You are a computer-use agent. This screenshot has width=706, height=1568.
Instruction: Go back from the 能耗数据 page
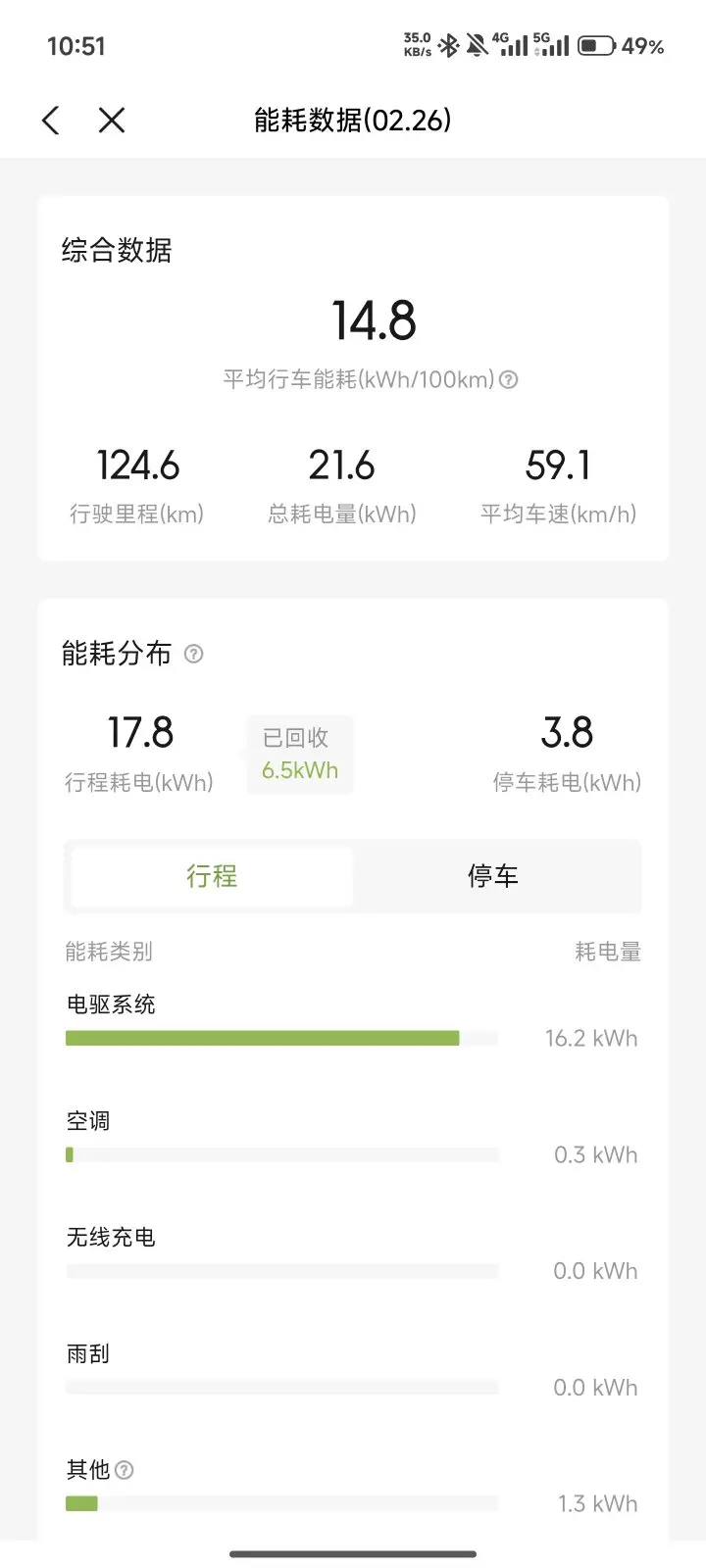(51, 121)
